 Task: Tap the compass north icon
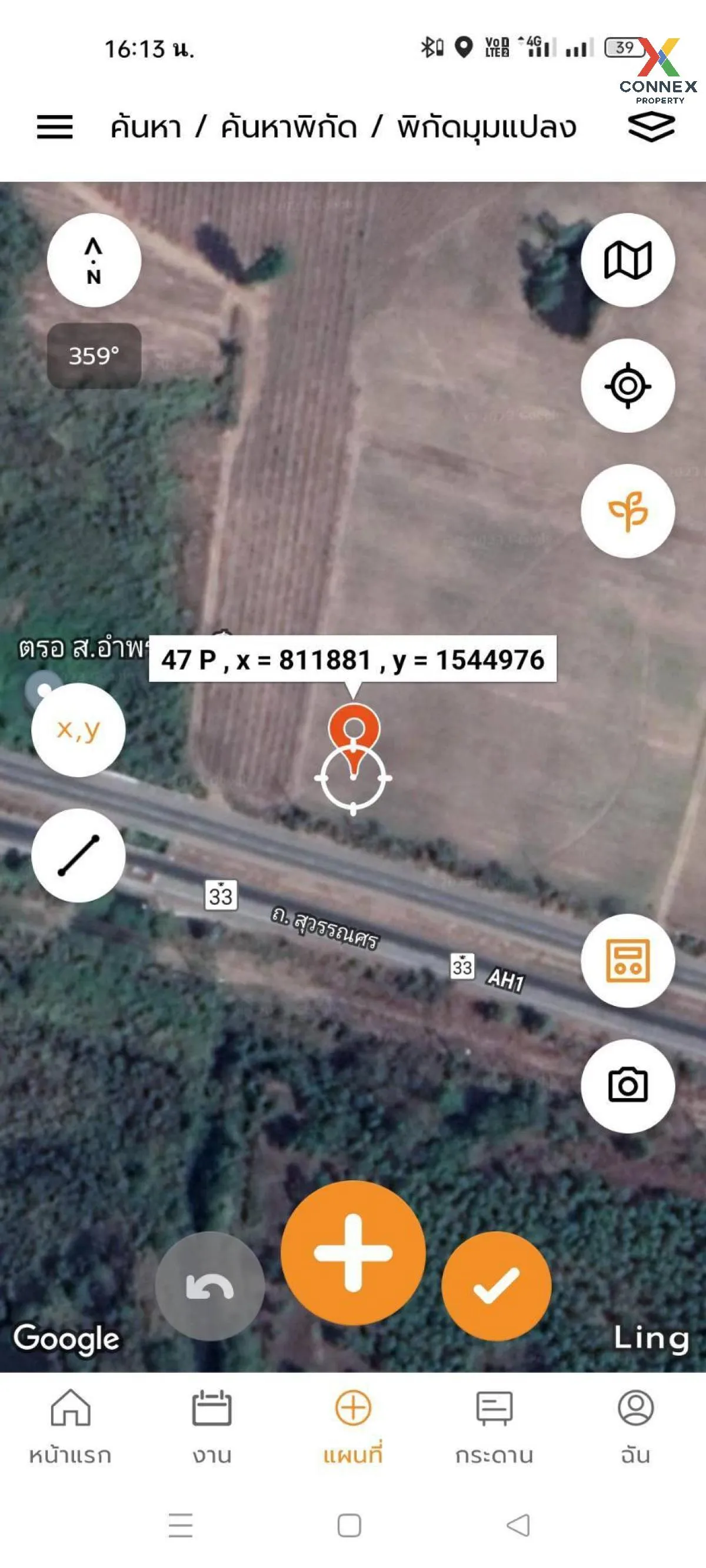(x=93, y=260)
